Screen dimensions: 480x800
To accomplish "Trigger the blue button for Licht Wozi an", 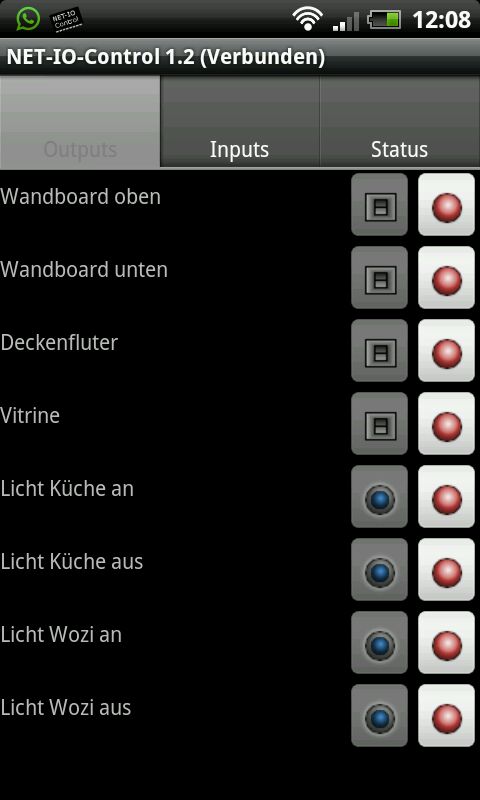I will pos(380,642).
